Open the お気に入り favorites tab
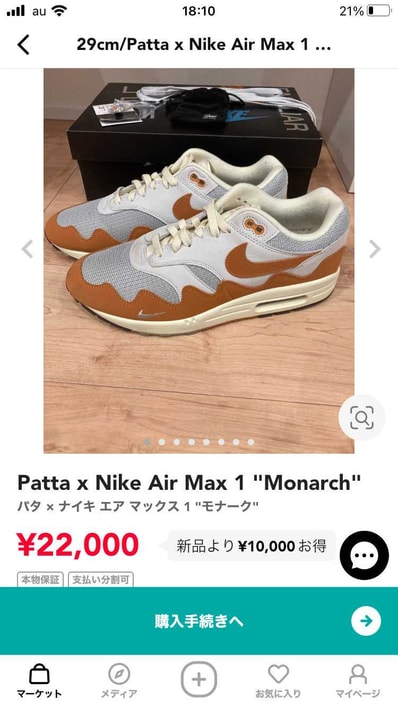The height and width of the screenshot is (708, 398). (278, 681)
